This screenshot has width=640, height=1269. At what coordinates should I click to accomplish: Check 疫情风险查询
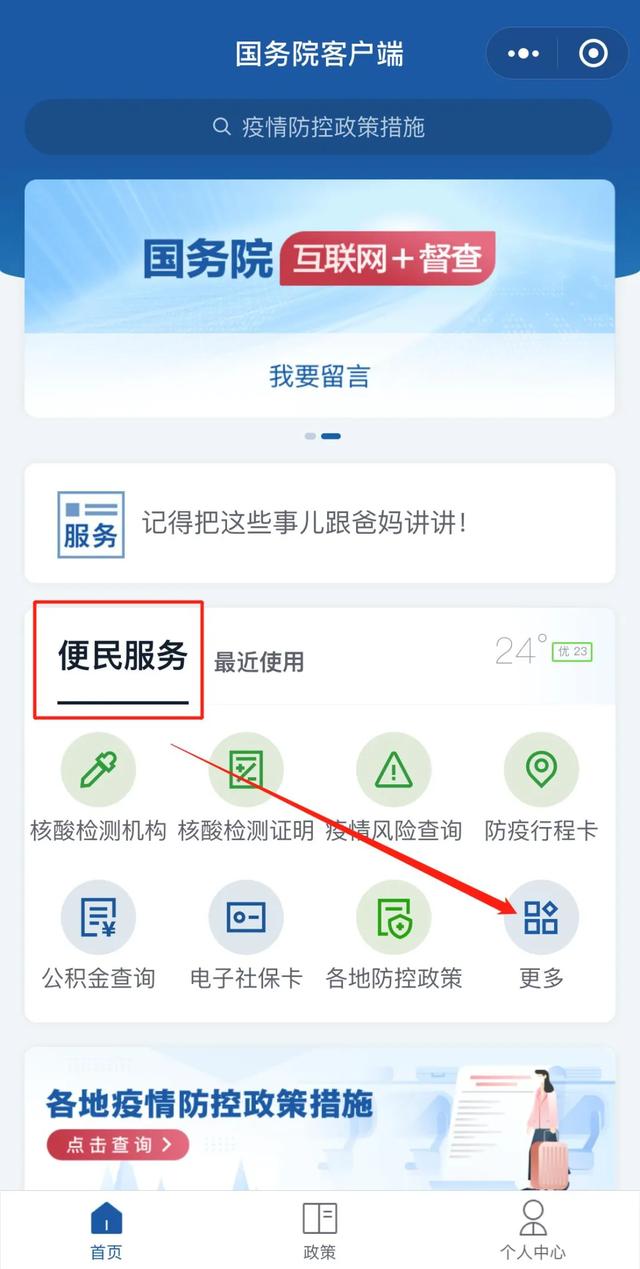pyautogui.click(x=393, y=787)
